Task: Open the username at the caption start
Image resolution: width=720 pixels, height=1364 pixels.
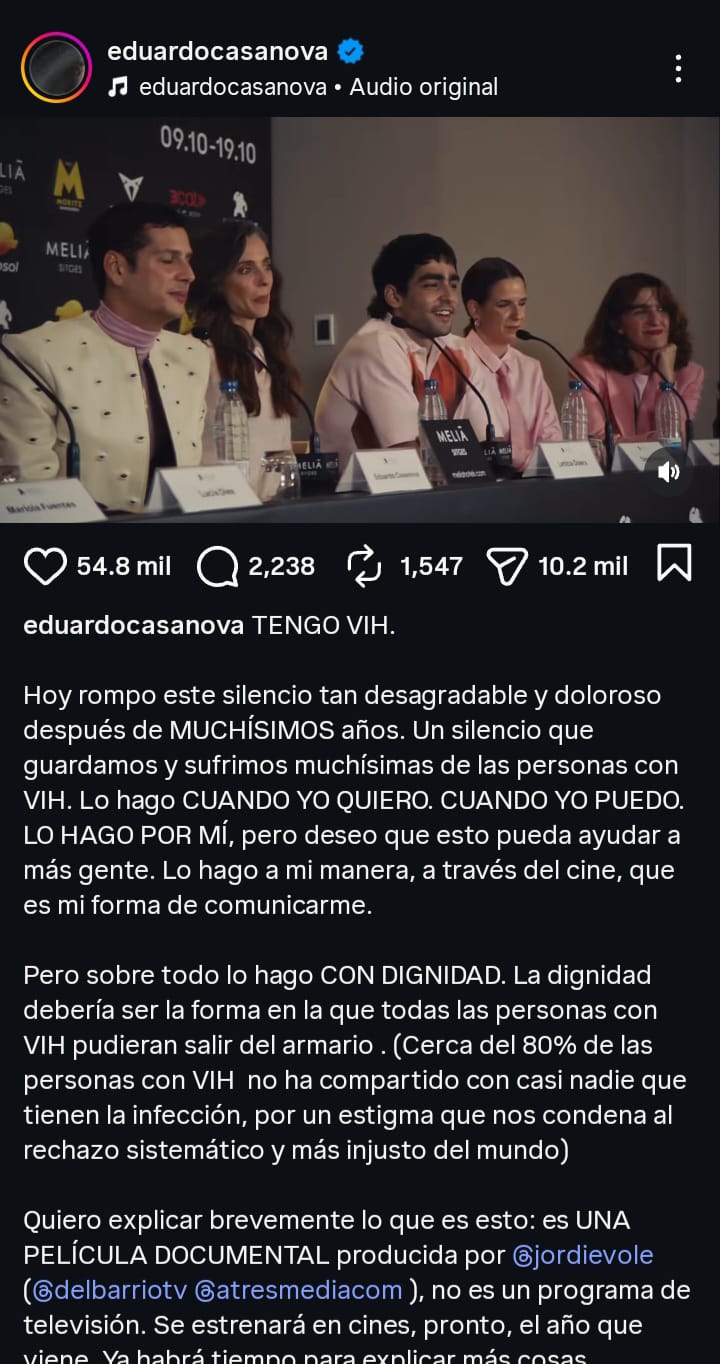Action: pyautogui.click(x=133, y=625)
